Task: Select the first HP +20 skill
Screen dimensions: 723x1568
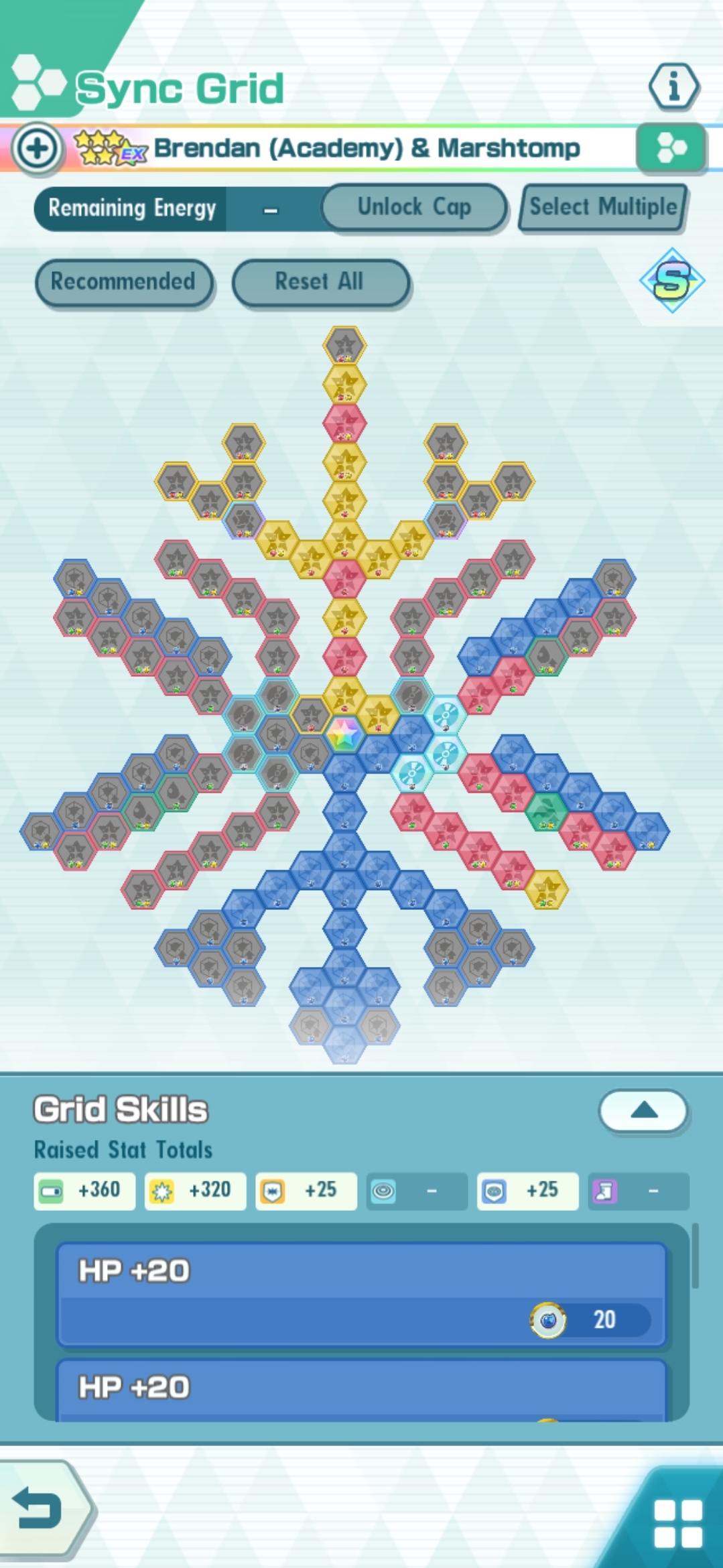Action: click(361, 1293)
